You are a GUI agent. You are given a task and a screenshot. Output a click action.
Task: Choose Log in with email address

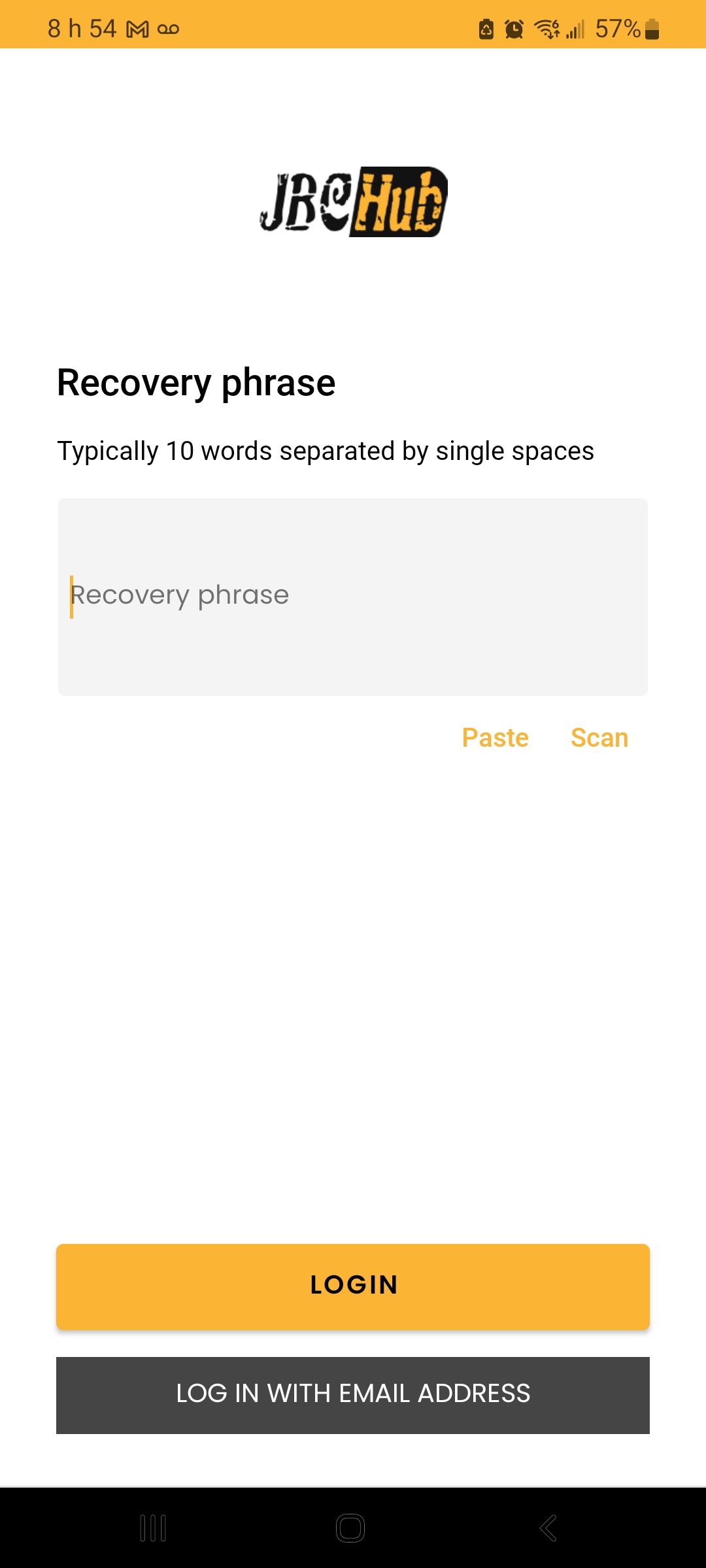353,1395
